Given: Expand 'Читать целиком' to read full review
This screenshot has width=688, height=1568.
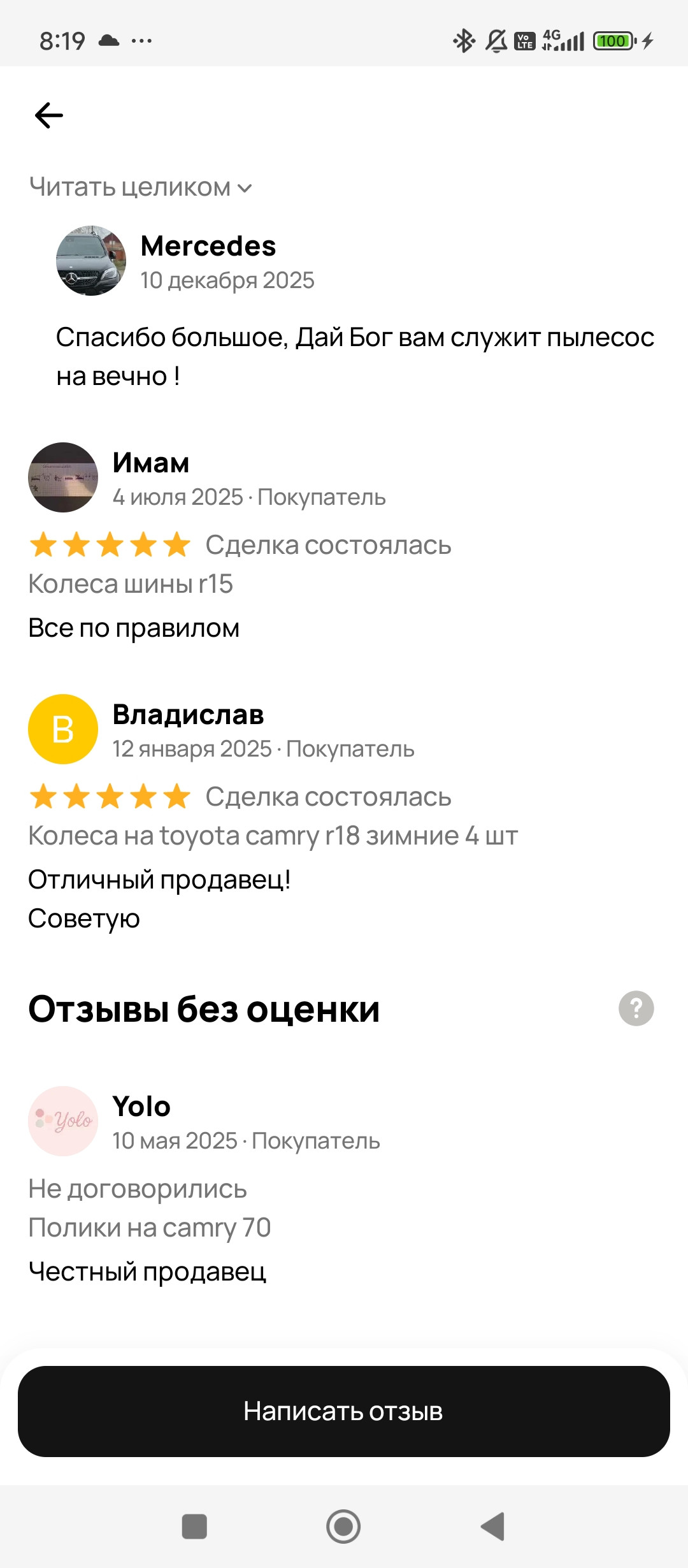Looking at the screenshot, I should (141, 187).
